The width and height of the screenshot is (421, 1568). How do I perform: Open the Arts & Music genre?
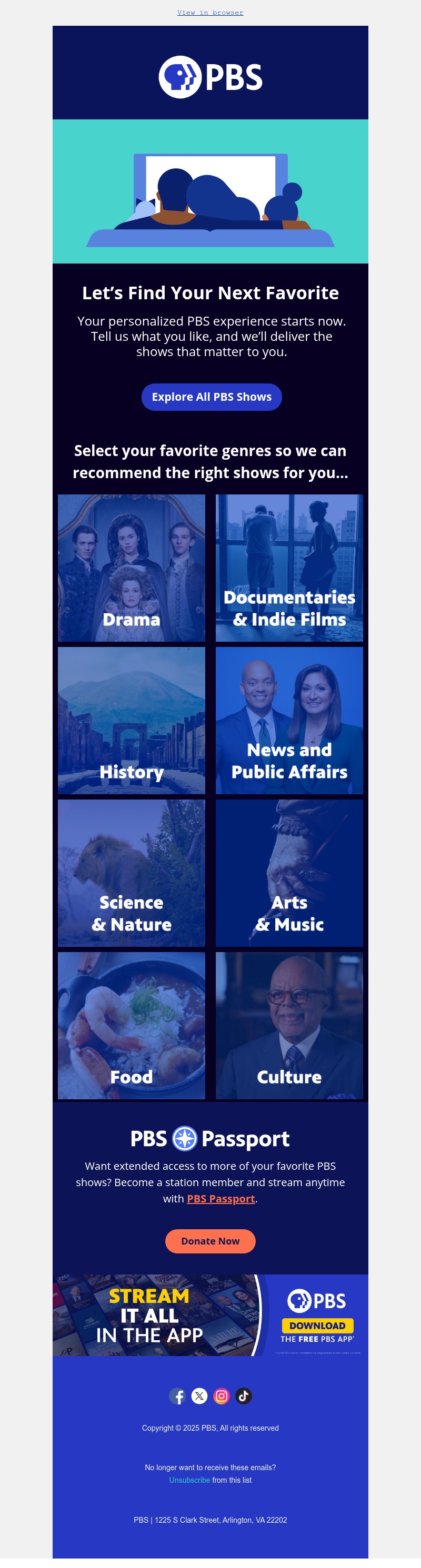pos(289,873)
